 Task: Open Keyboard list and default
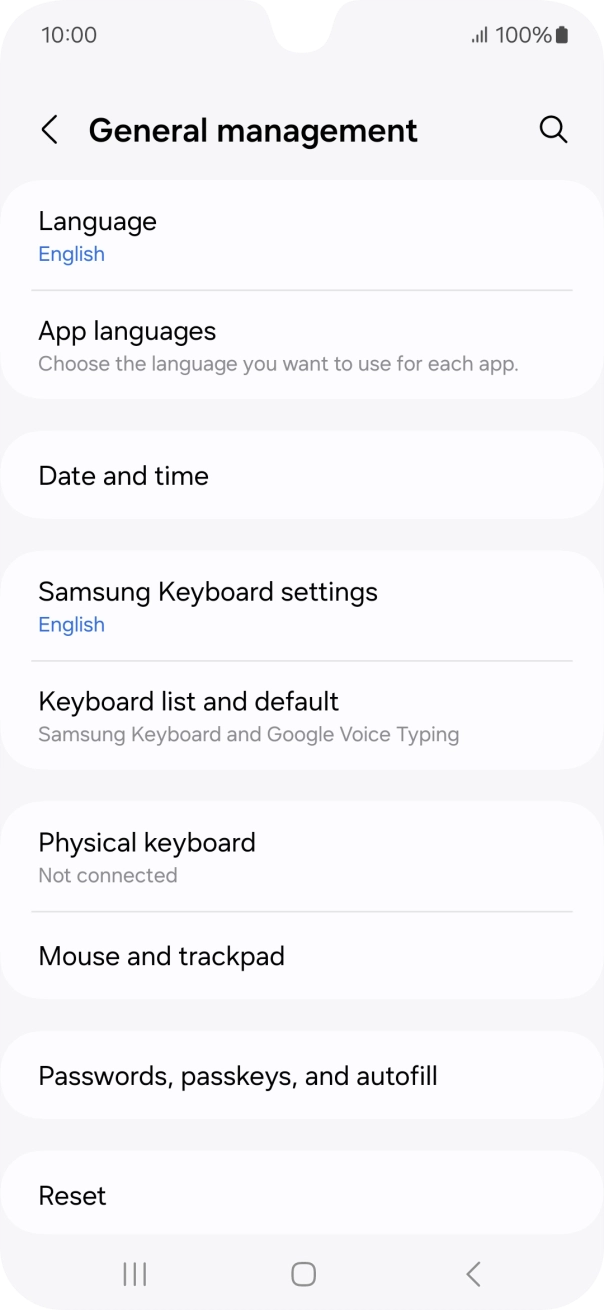point(300,716)
